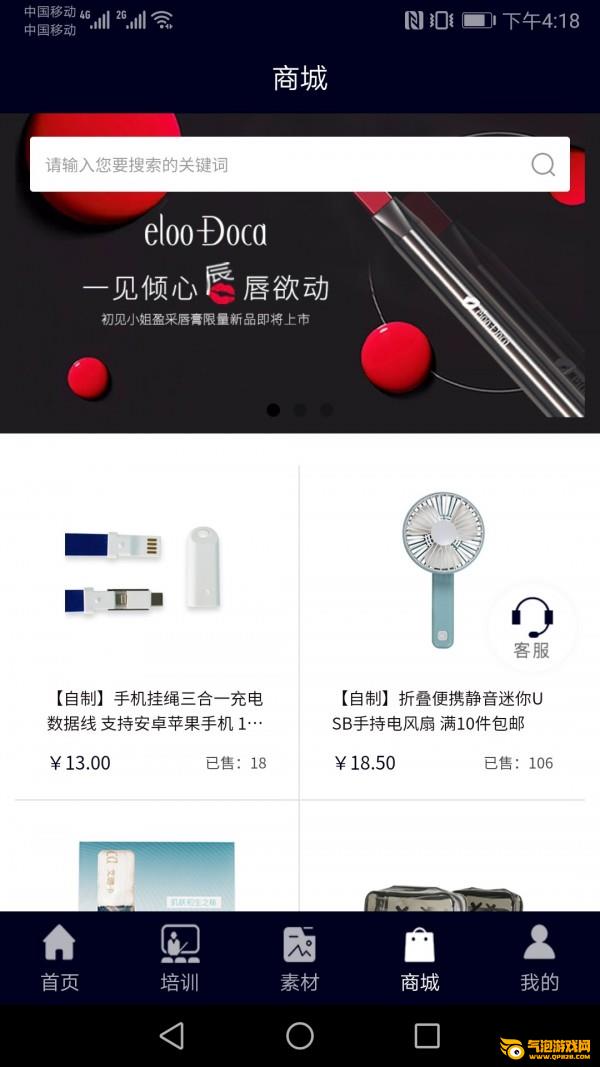
Task: Go to the 我的 tab
Action: (540, 958)
